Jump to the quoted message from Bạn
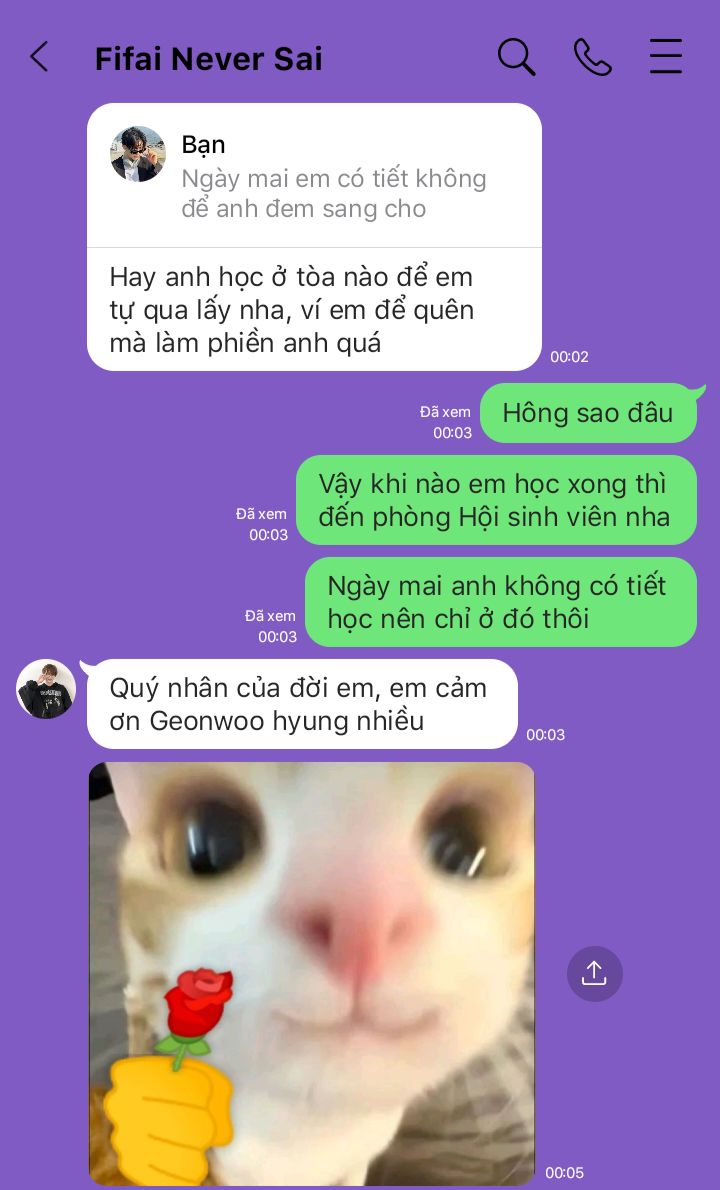 (x=314, y=177)
